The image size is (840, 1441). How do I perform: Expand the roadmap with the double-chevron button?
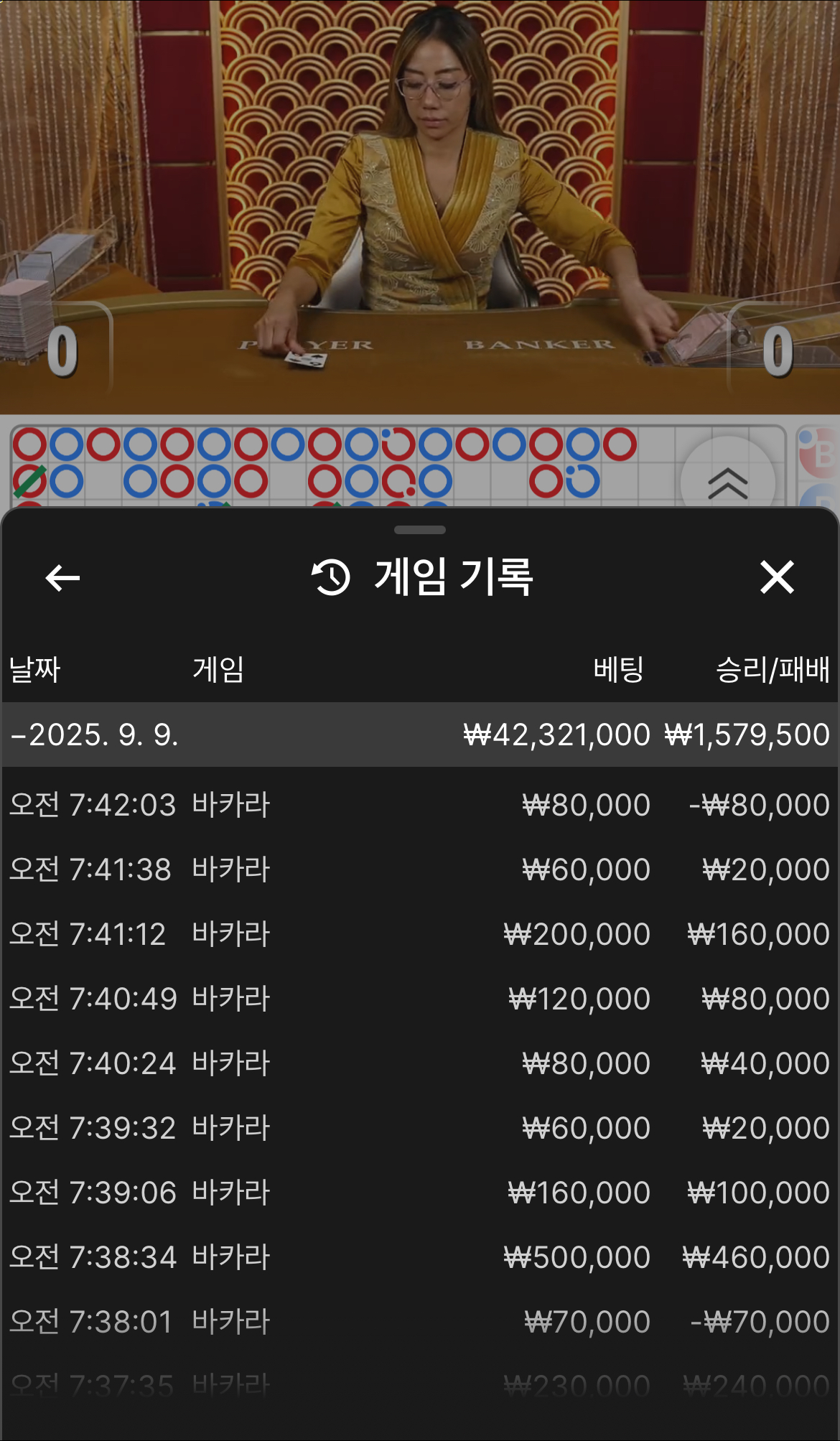pos(727,483)
